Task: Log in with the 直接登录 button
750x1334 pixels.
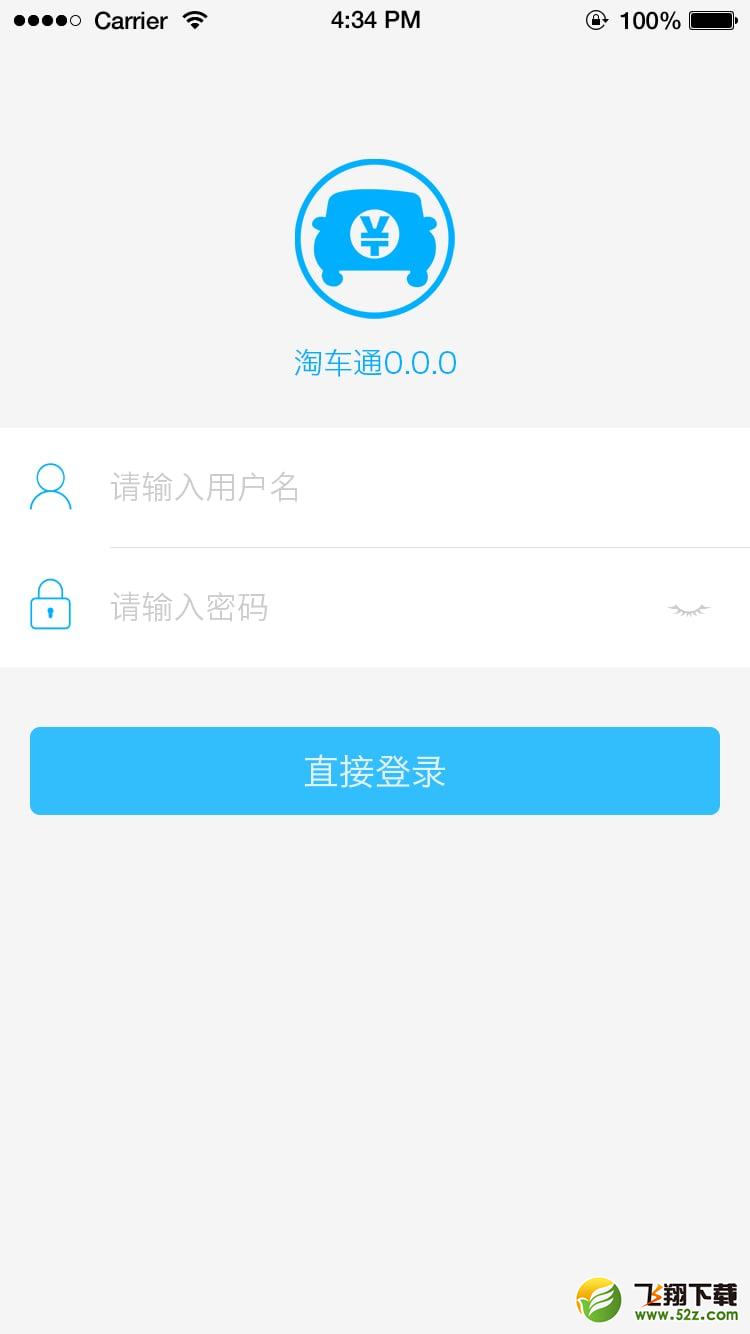Action: [375, 771]
